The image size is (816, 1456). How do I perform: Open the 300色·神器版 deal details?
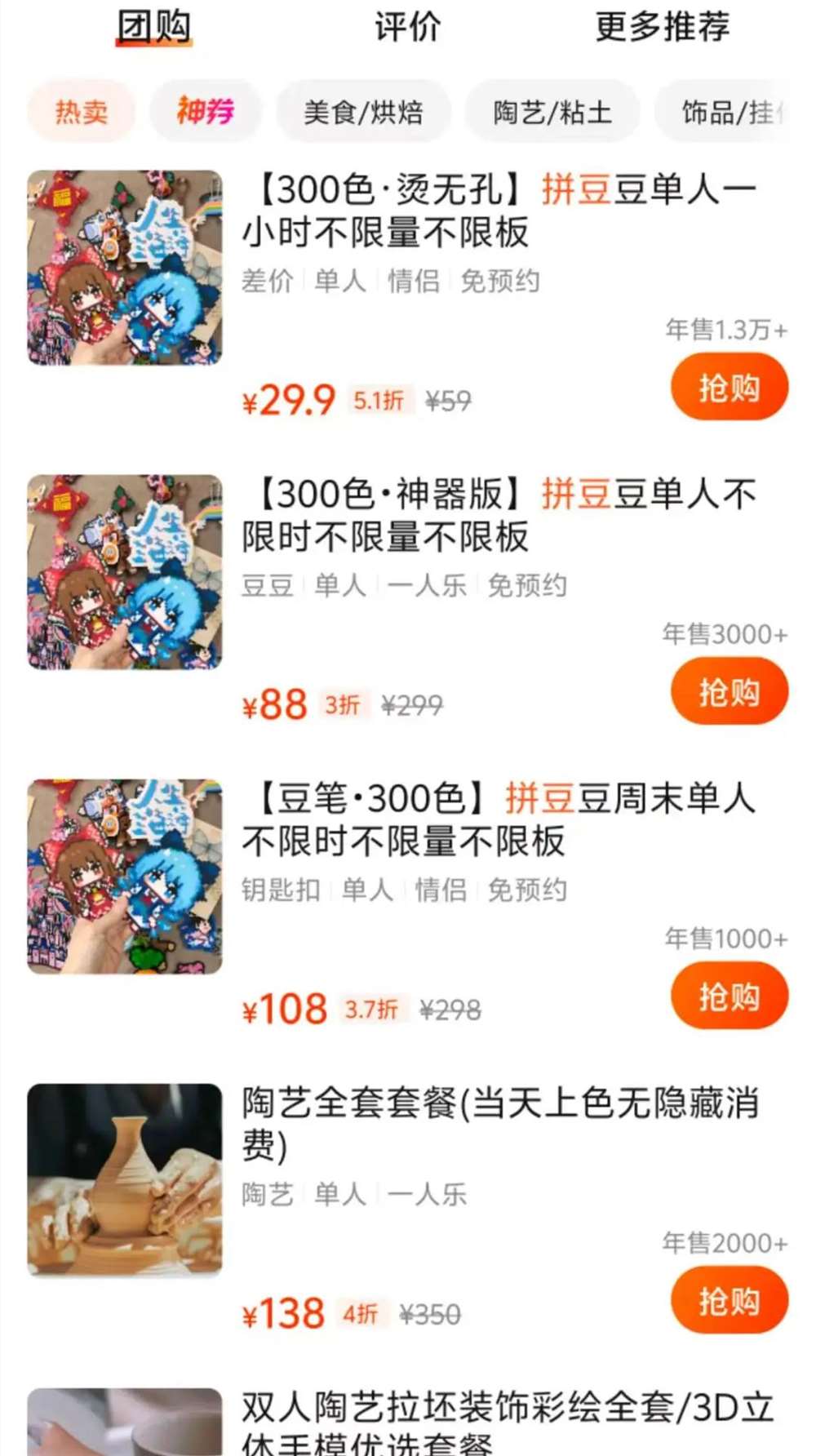coord(499,514)
